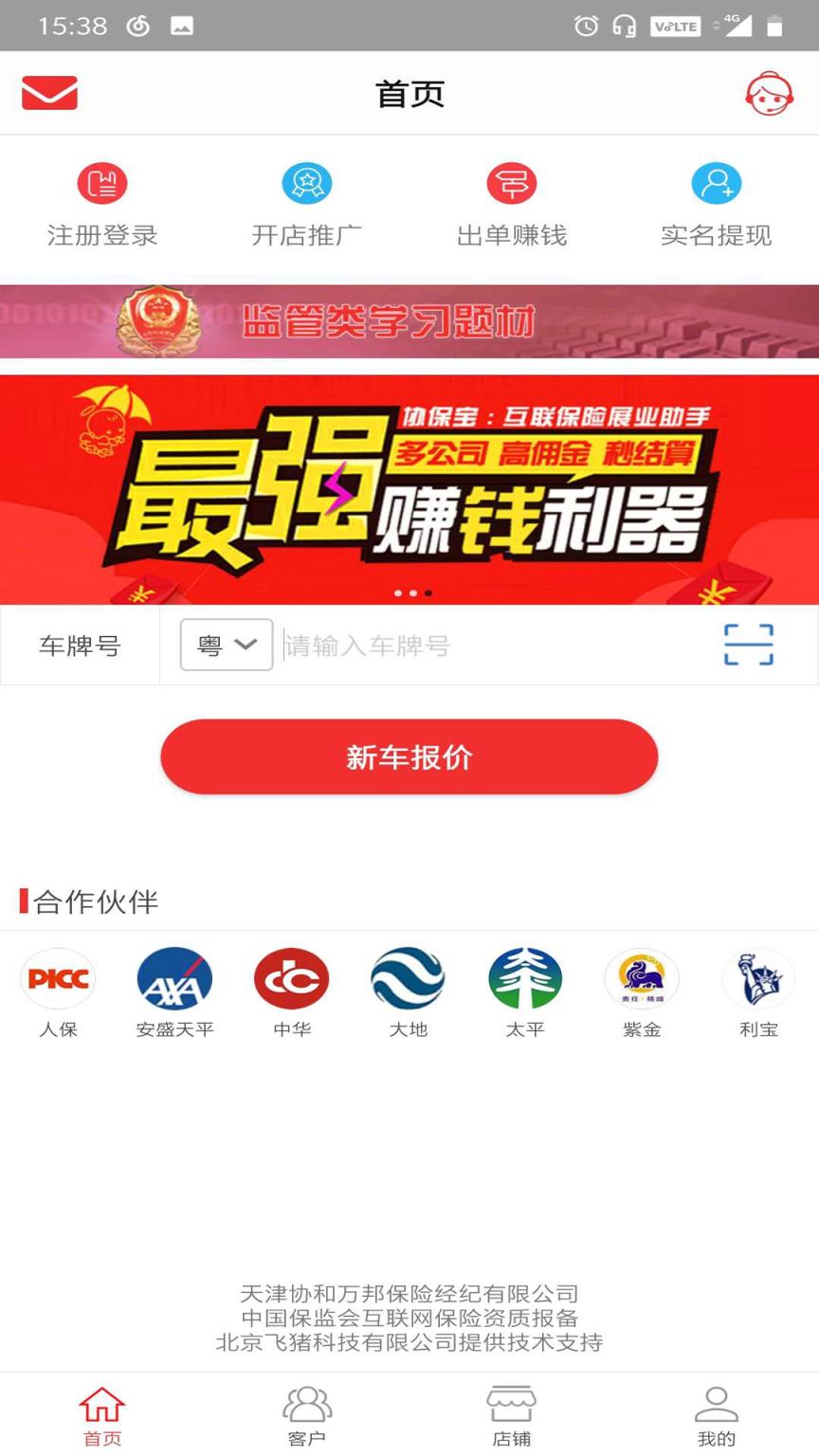Tap the 利宝 partner logo
Screen dimensions: 819x1456
758,977
